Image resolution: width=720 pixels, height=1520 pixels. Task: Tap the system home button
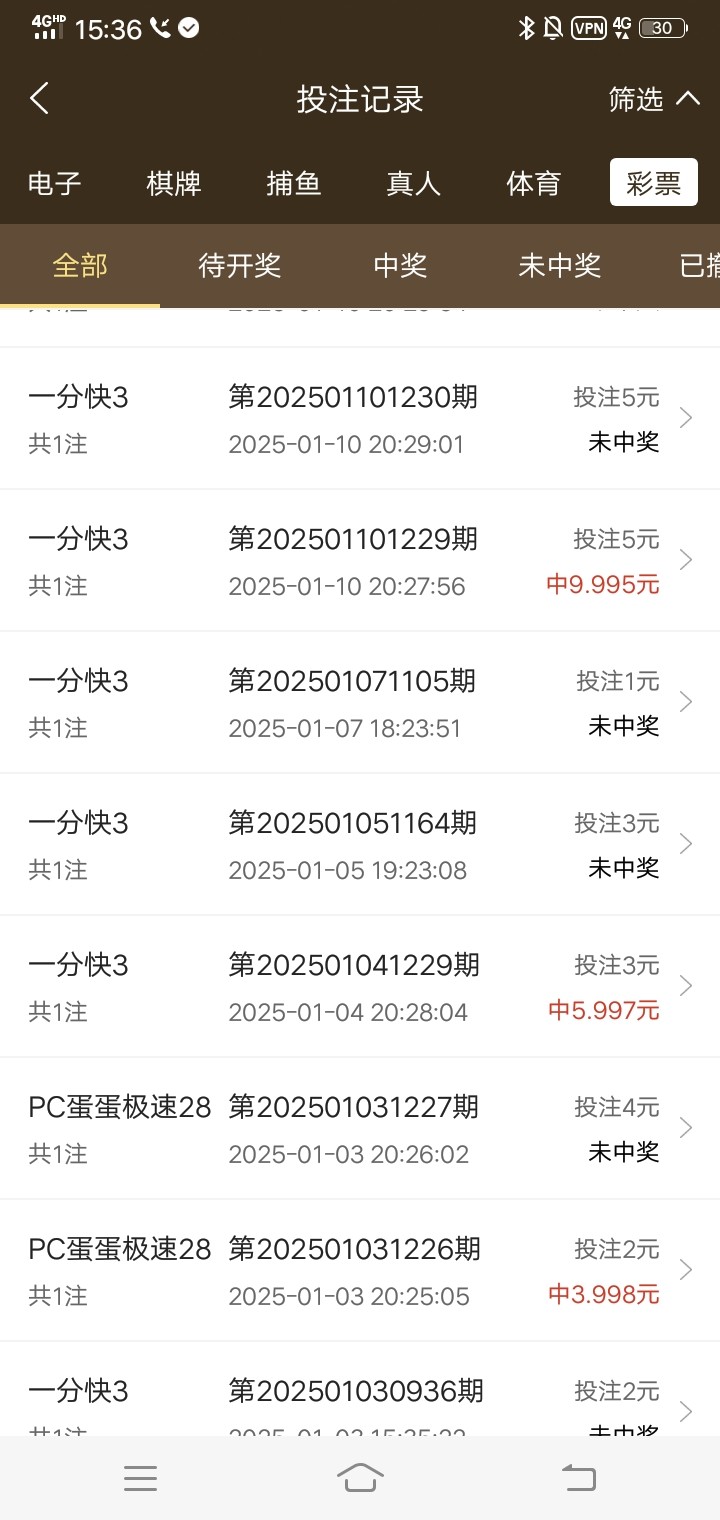360,1478
